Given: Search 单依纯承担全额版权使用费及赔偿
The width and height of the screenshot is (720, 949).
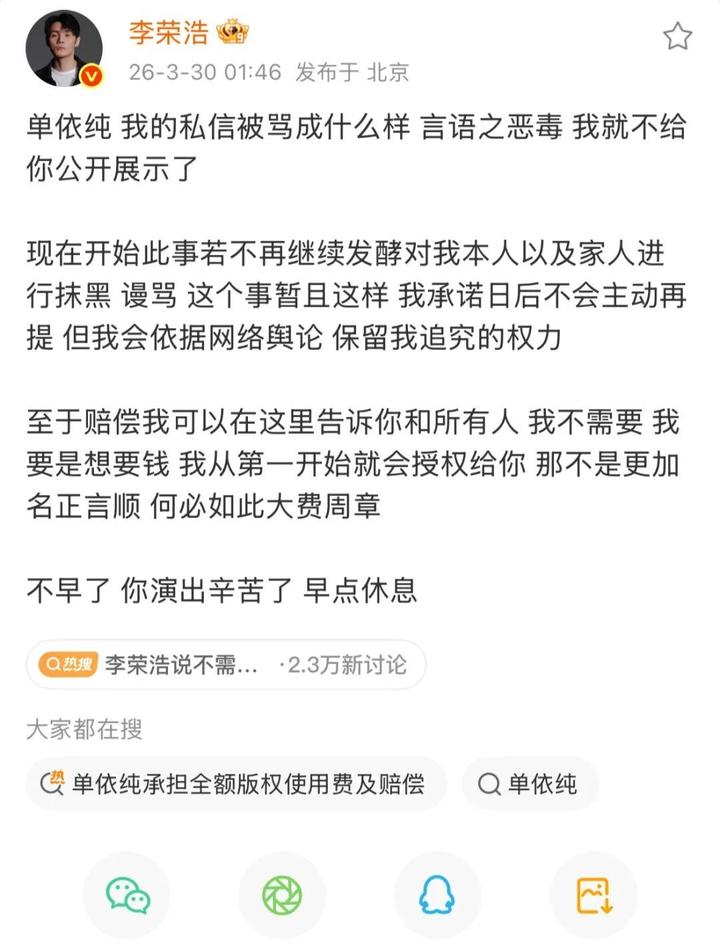Looking at the screenshot, I should pyautogui.click(x=236, y=783).
